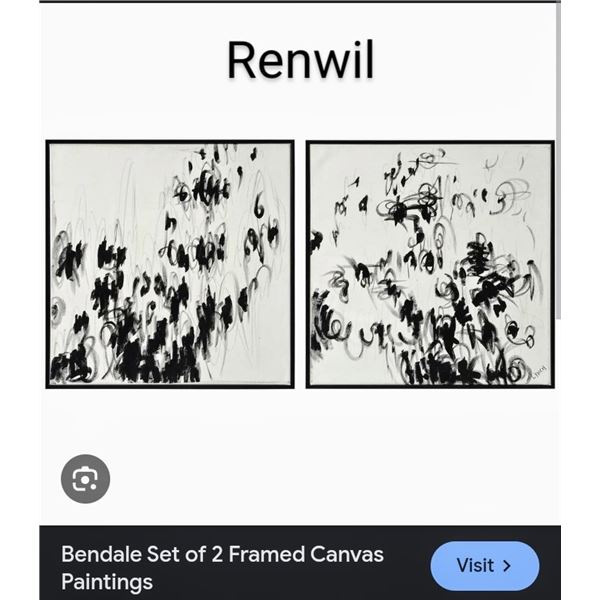Image resolution: width=600 pixels, height=600 pixels.
Task: Search this image with Google Lens
Action: tap(85, 479)
